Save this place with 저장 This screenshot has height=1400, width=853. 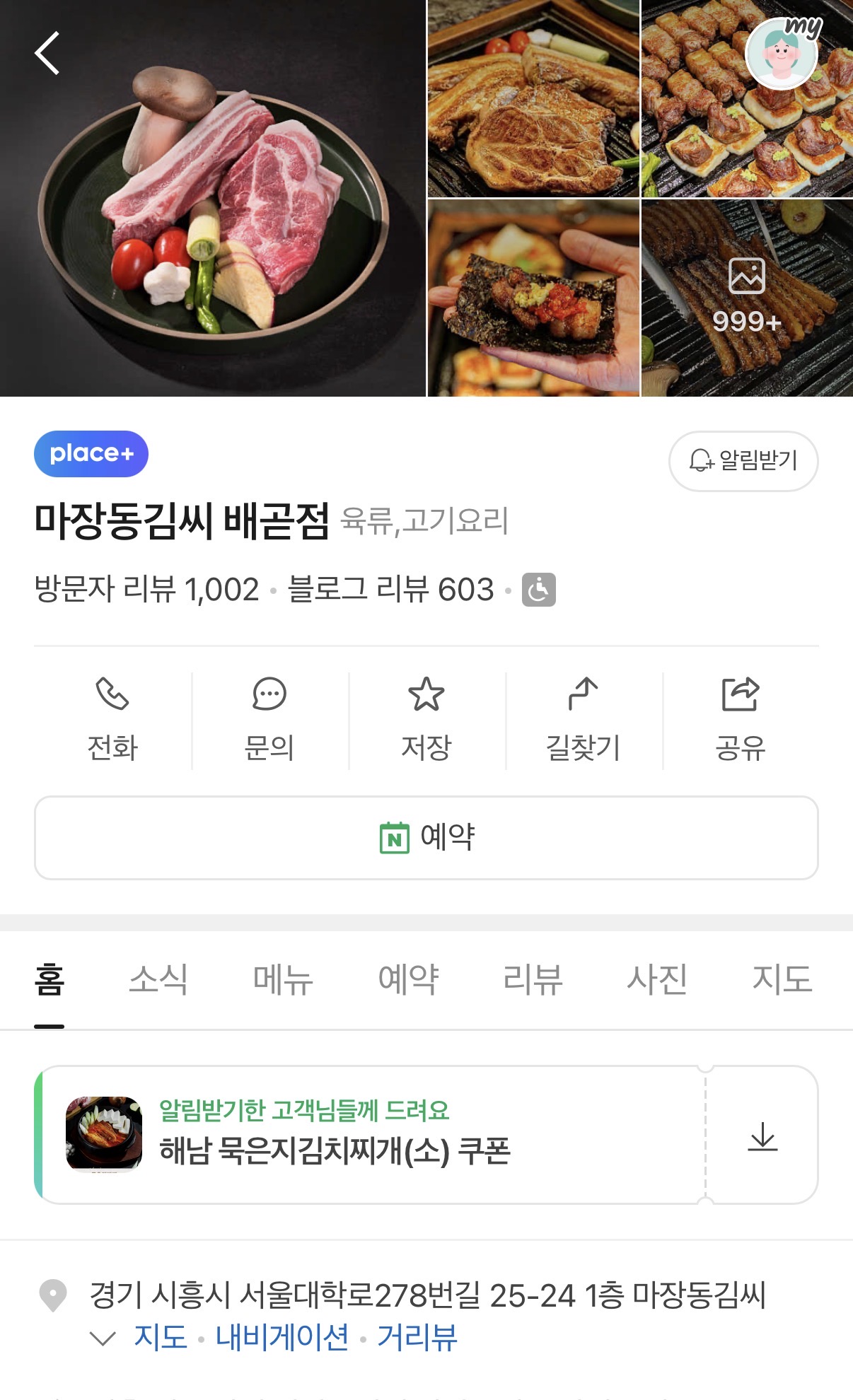click(426, 721)
